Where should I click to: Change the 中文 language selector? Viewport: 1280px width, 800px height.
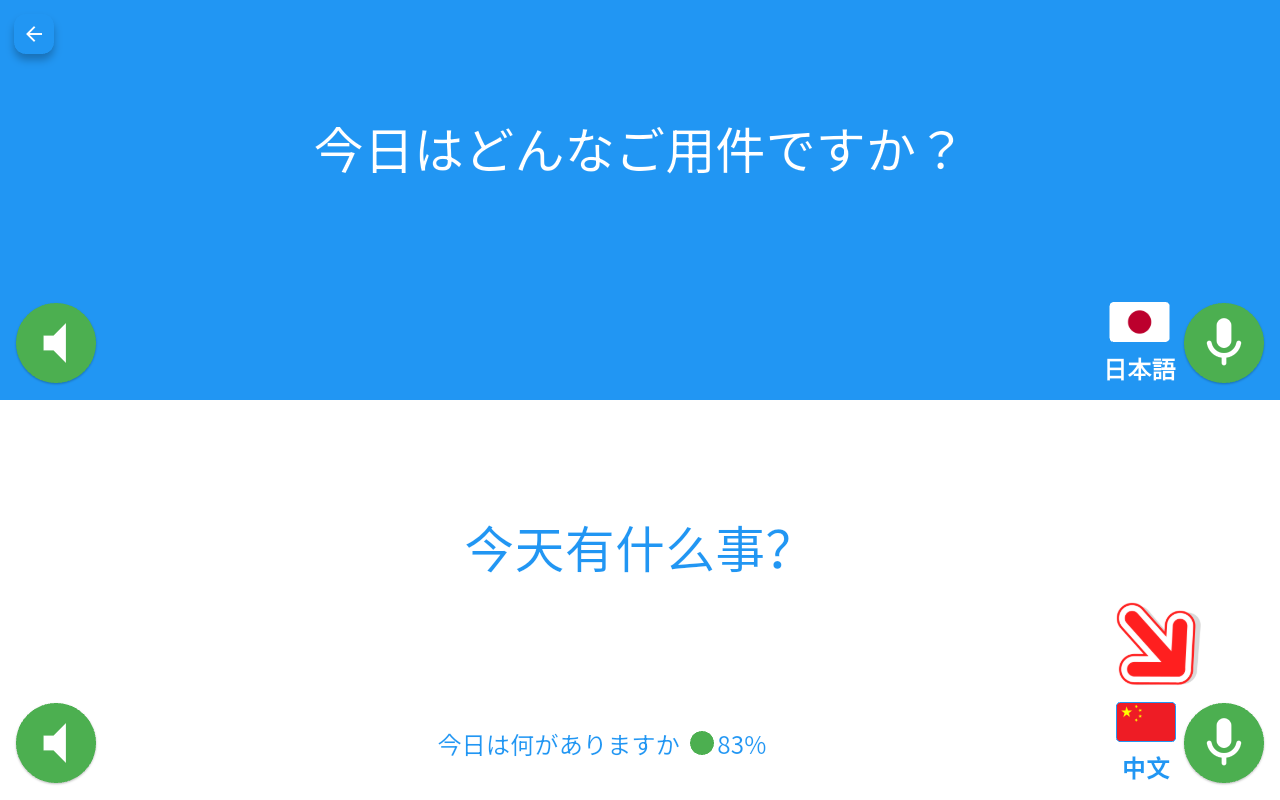(x=1146, y=741)
